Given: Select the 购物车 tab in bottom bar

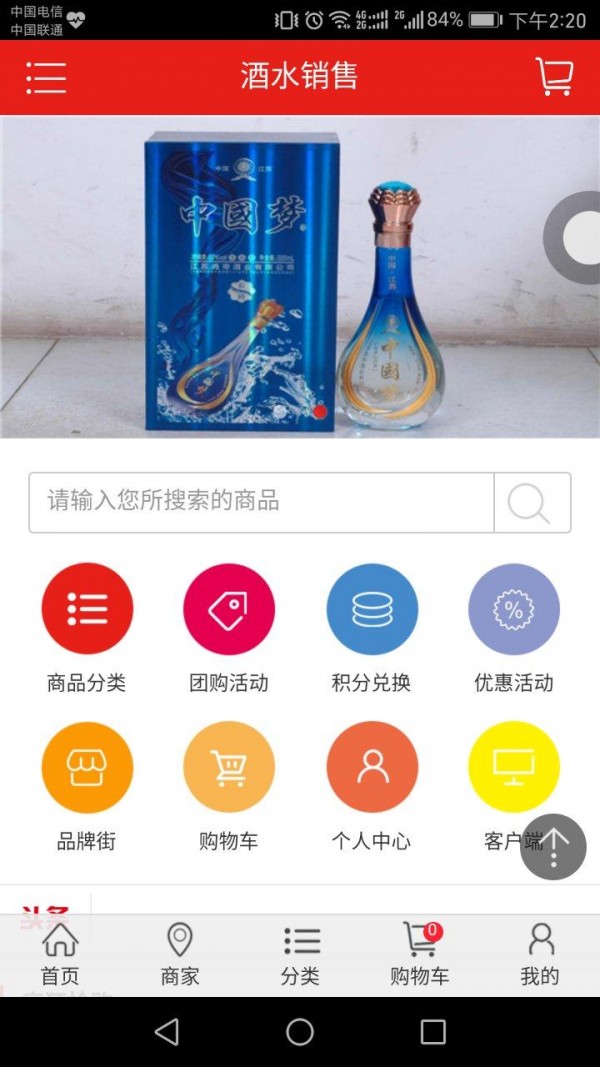Looking at the screenshot, I should pyautogui.click(x=420, y=954).
